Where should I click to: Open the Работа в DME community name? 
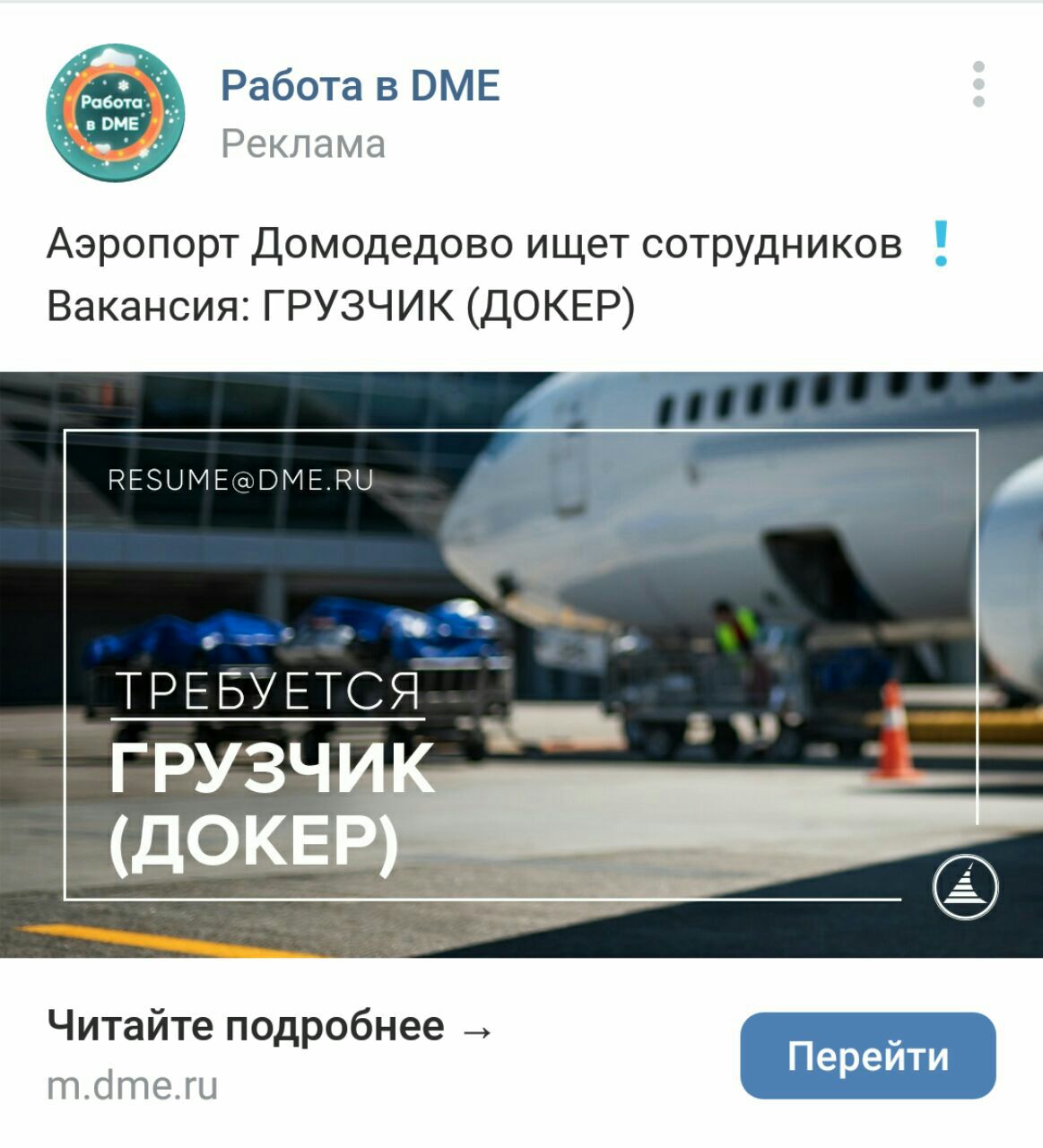(360, 86)
